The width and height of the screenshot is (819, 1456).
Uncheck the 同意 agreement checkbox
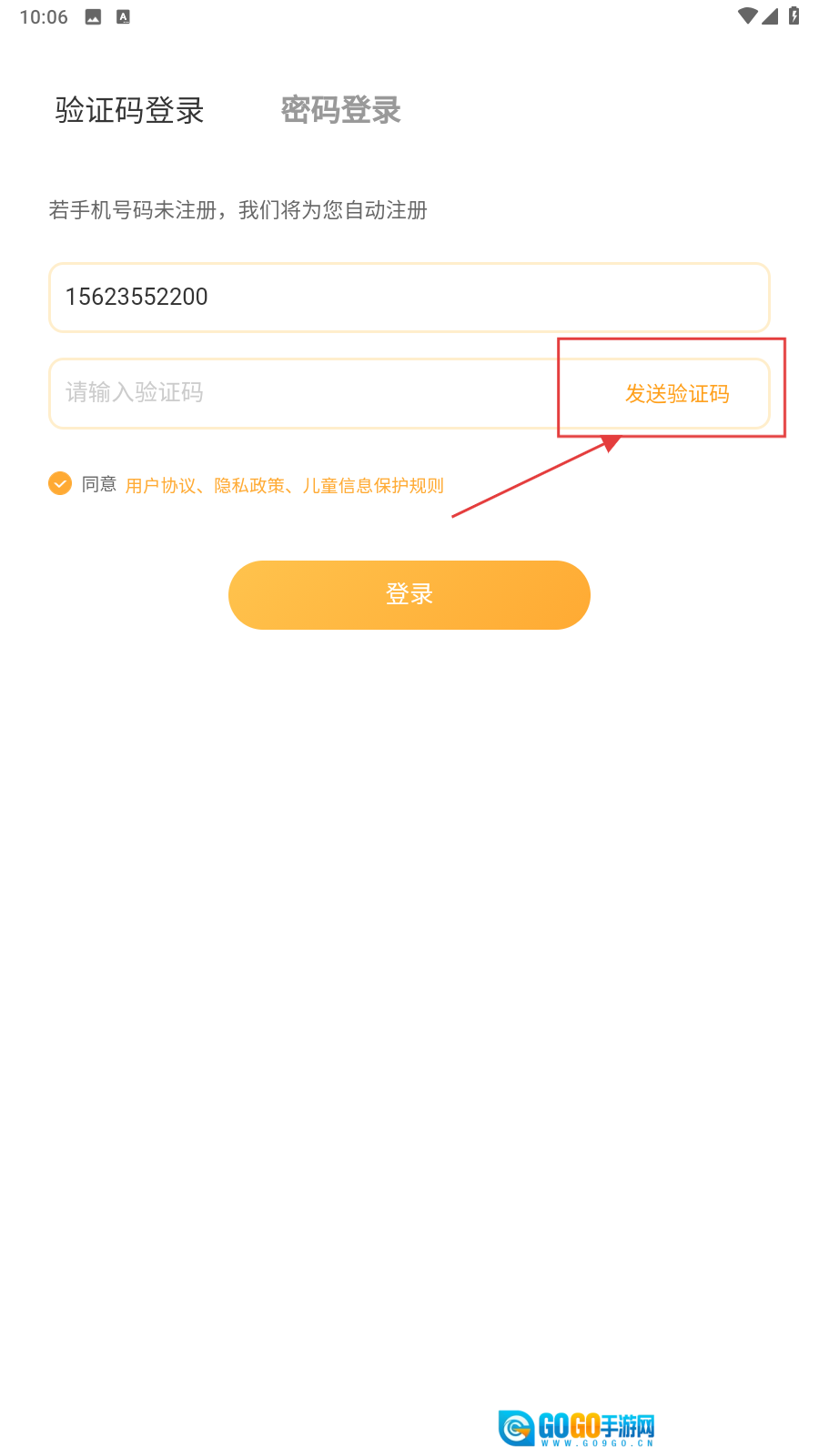pos(60,483)
